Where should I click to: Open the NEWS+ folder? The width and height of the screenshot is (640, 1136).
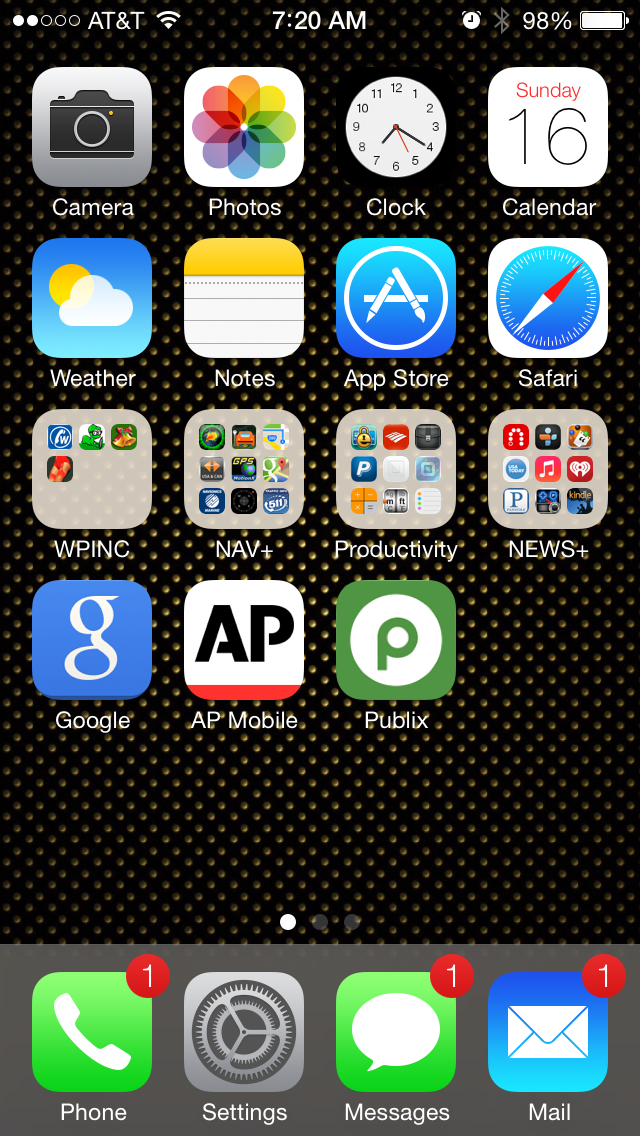[x=548, y=469]
